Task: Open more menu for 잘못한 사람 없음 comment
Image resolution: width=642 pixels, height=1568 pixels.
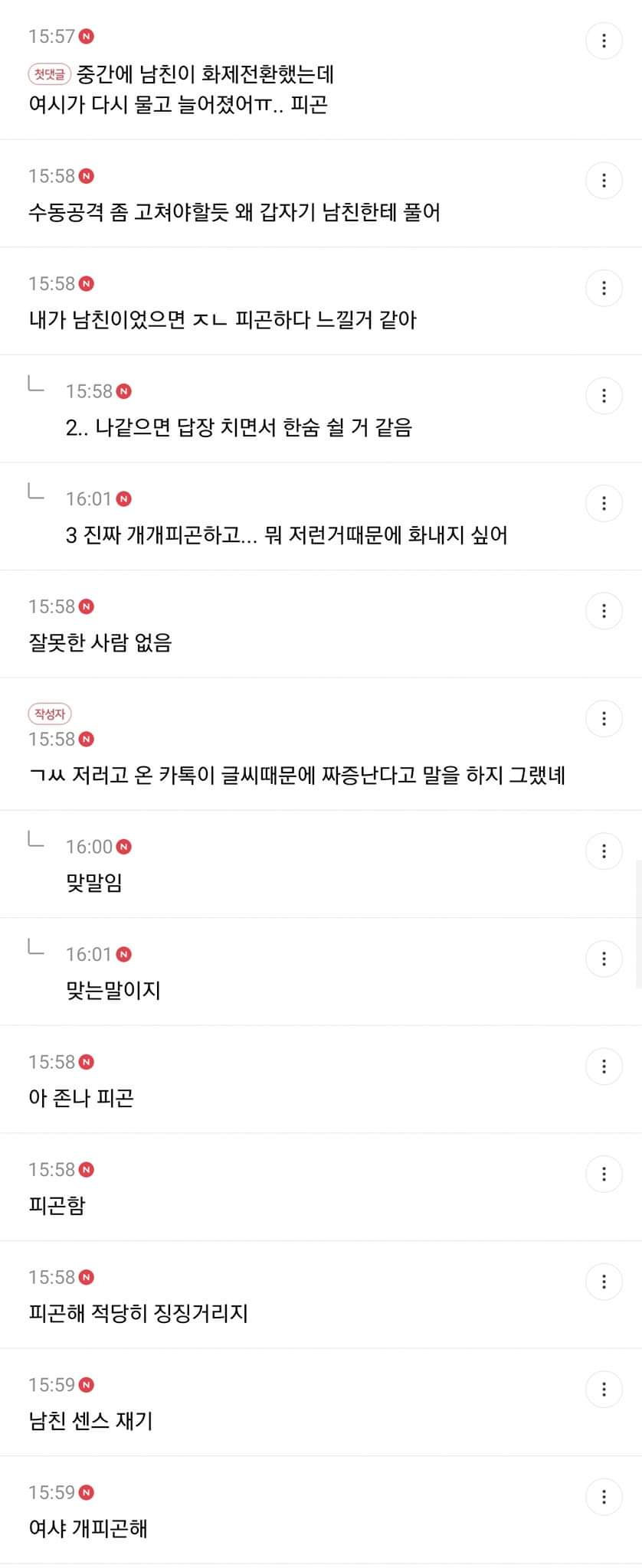Action: (x=604, y=611)
